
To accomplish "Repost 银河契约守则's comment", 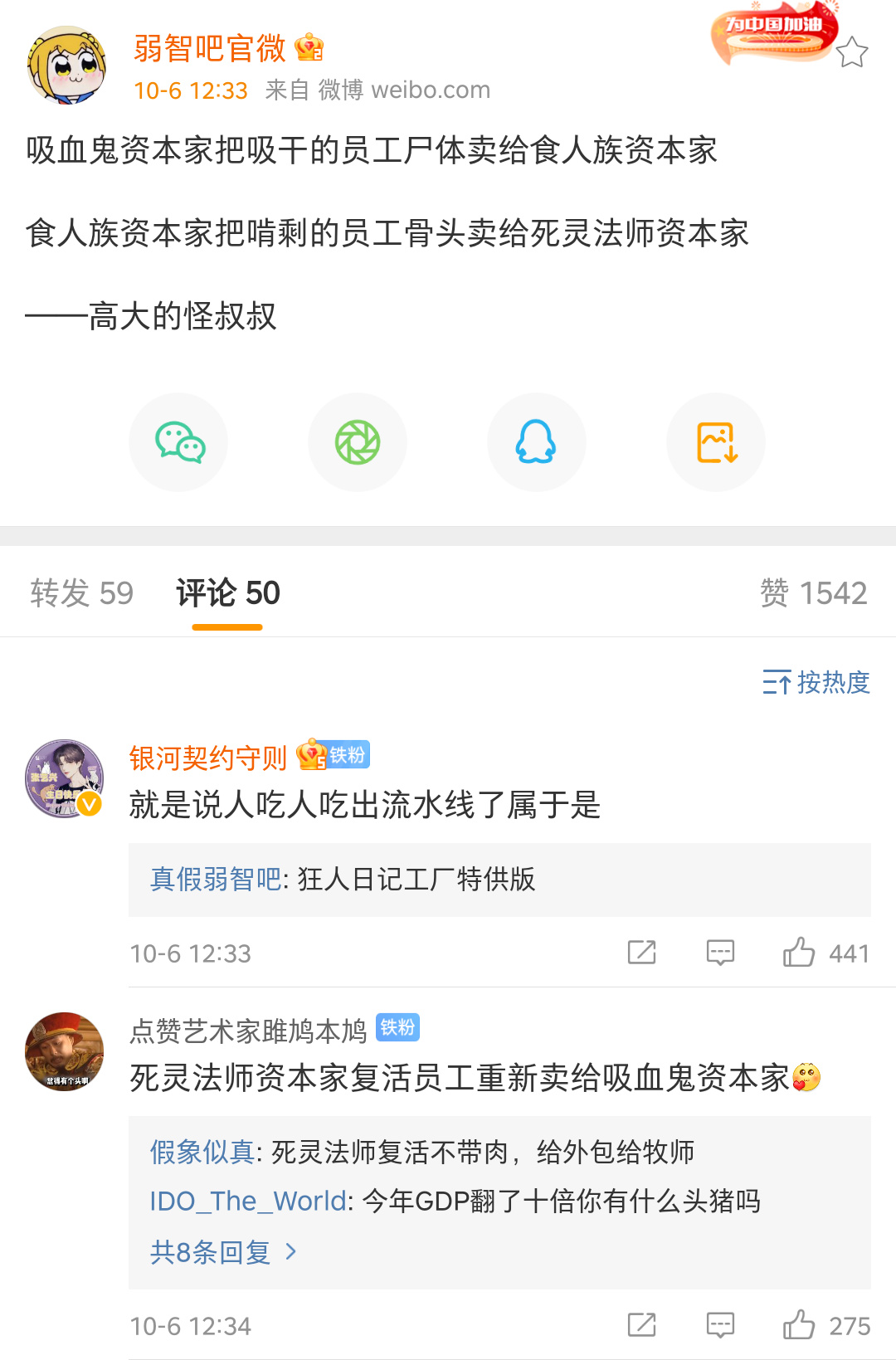I will click(641, 953).
